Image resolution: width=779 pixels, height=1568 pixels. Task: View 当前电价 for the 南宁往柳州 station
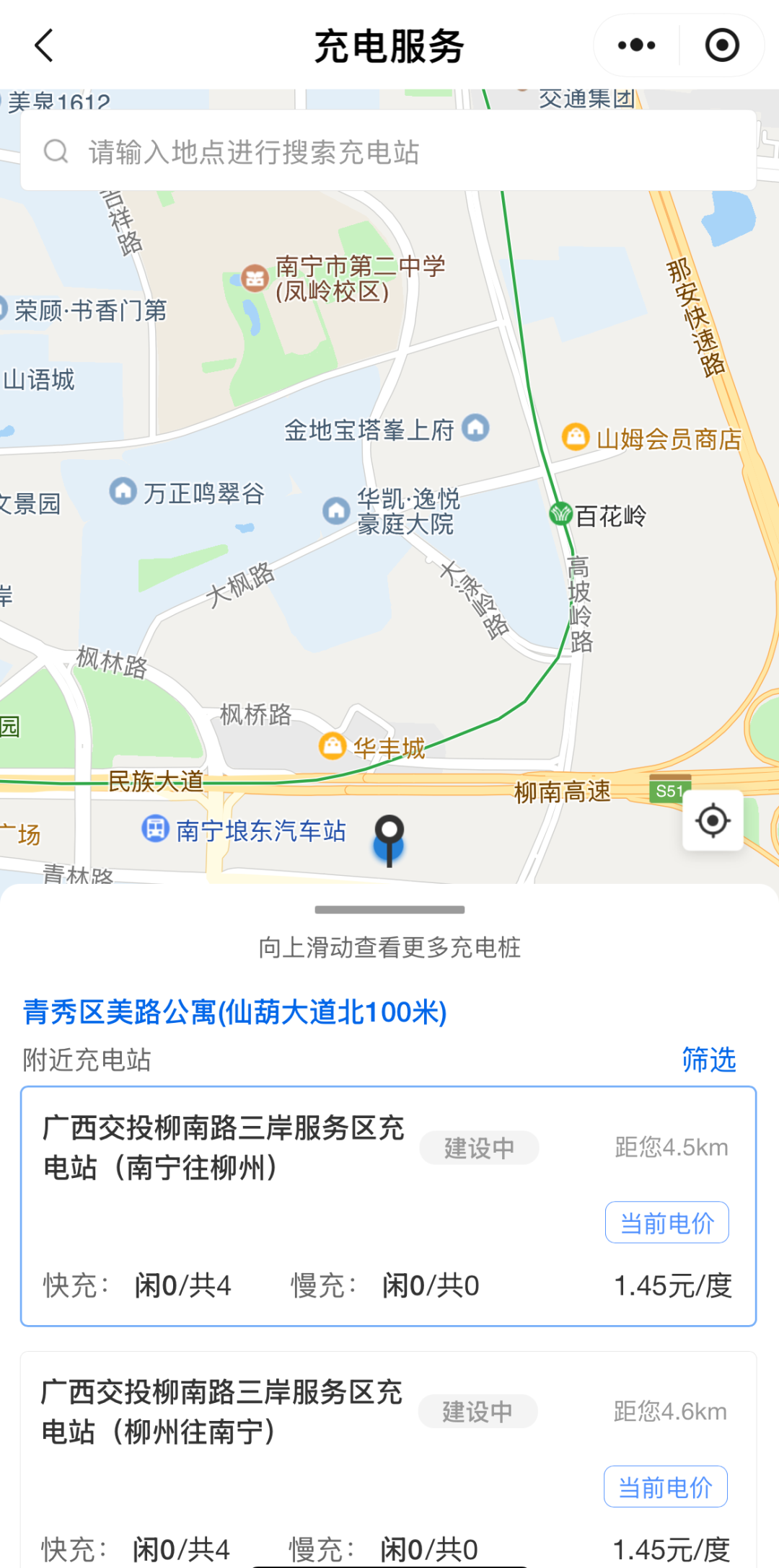point(666,1223)
